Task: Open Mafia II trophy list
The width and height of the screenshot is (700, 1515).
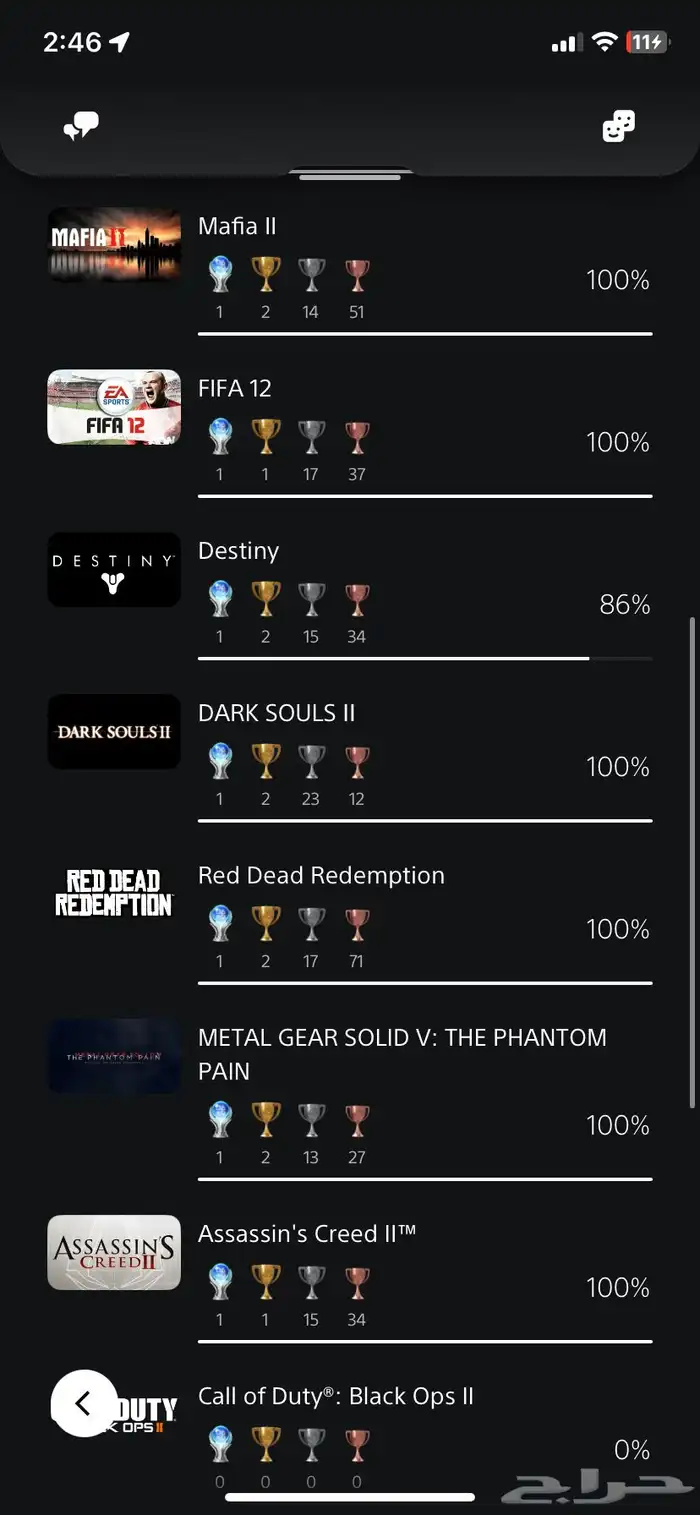Action: coord(350,268)
